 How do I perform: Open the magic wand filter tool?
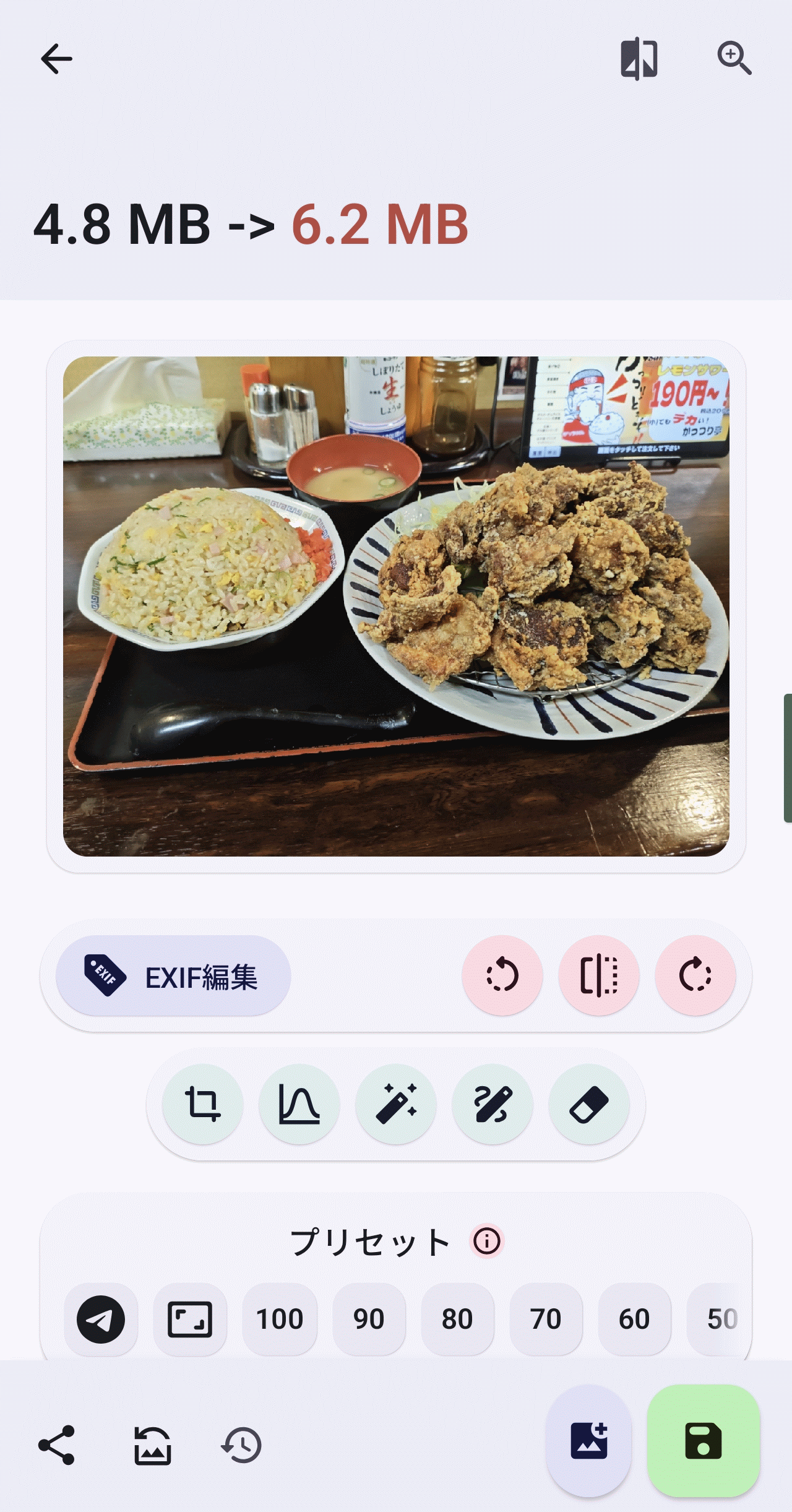[395, 1104]
